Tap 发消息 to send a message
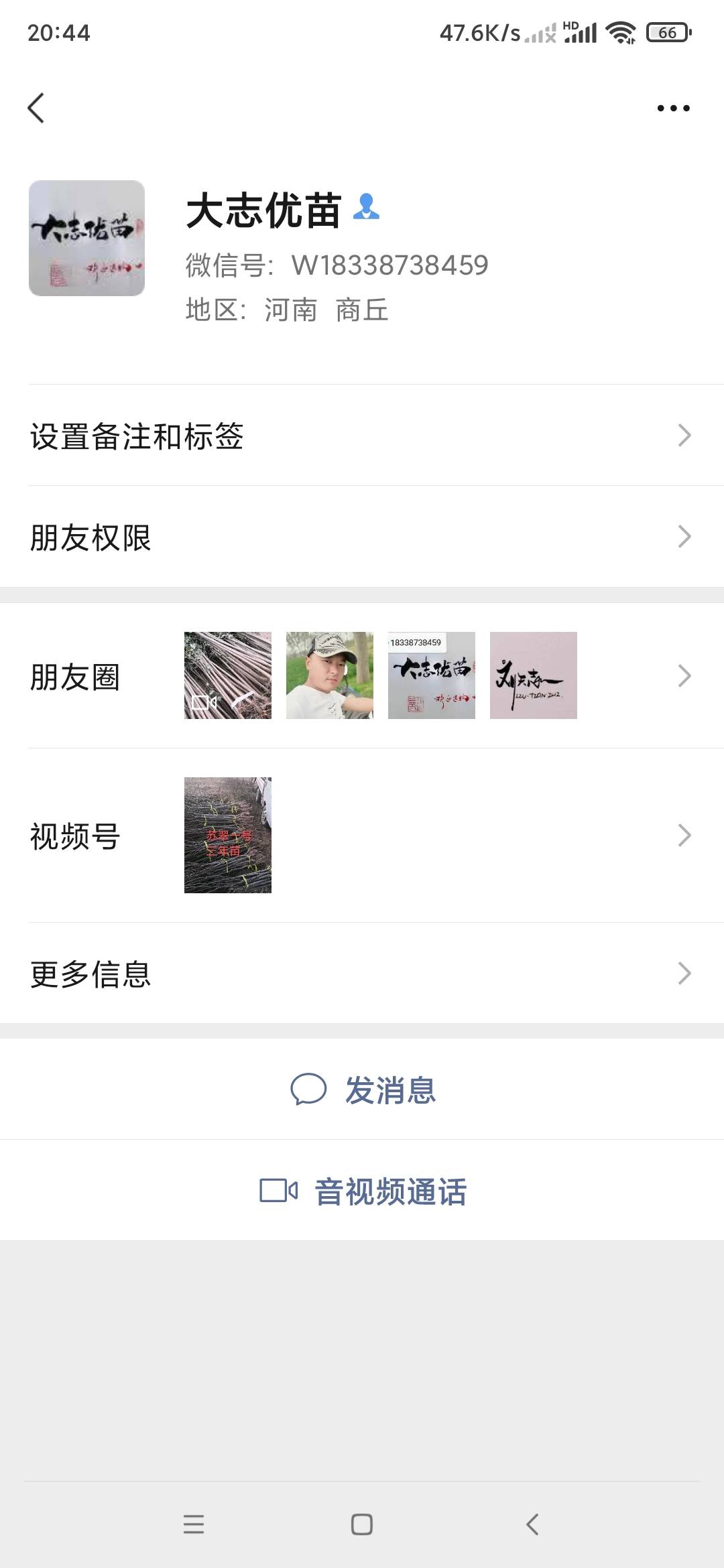Viewport: 724px width, 1568px height. click(x=363, y=1089)
